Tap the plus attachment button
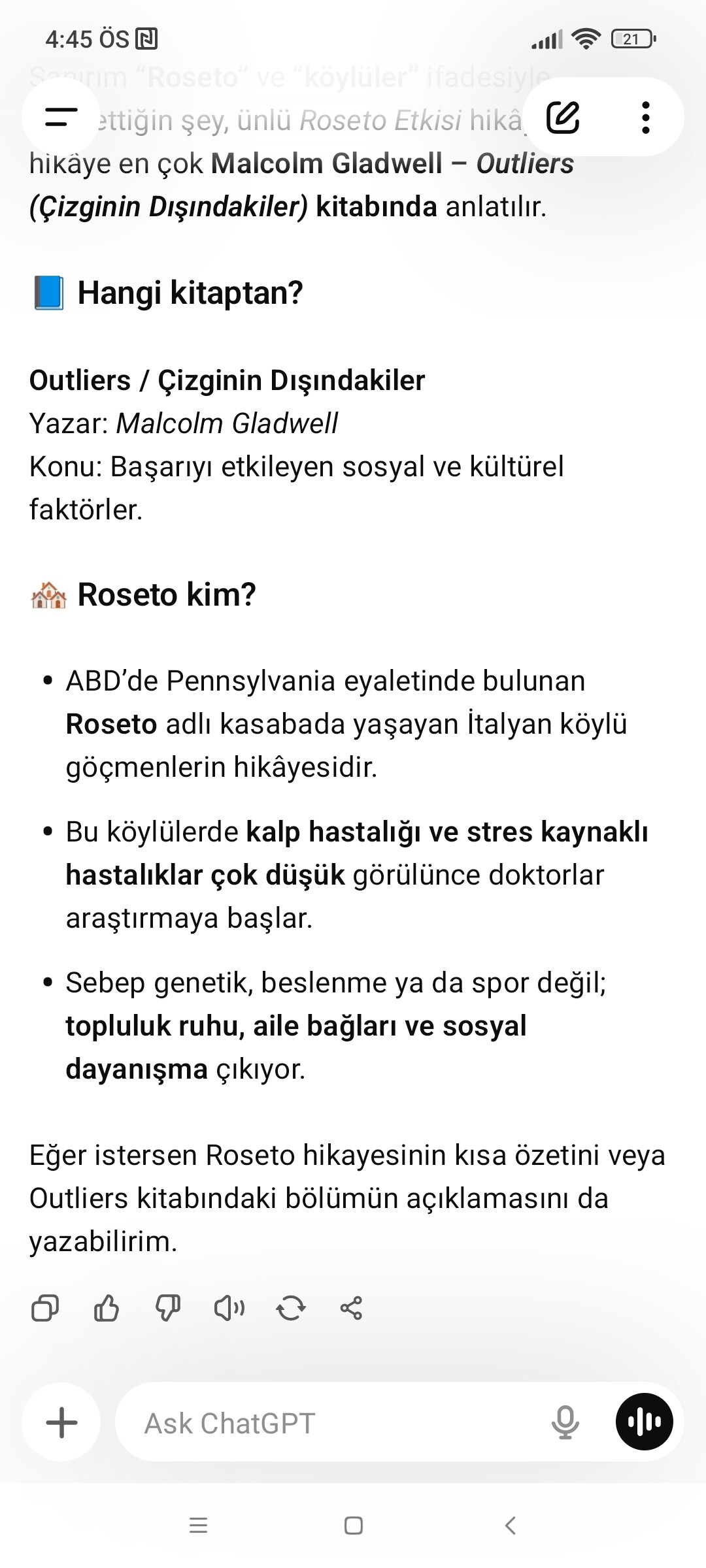The height and width of the screenshot is (1568, 706). click(x=61, y=1422)
